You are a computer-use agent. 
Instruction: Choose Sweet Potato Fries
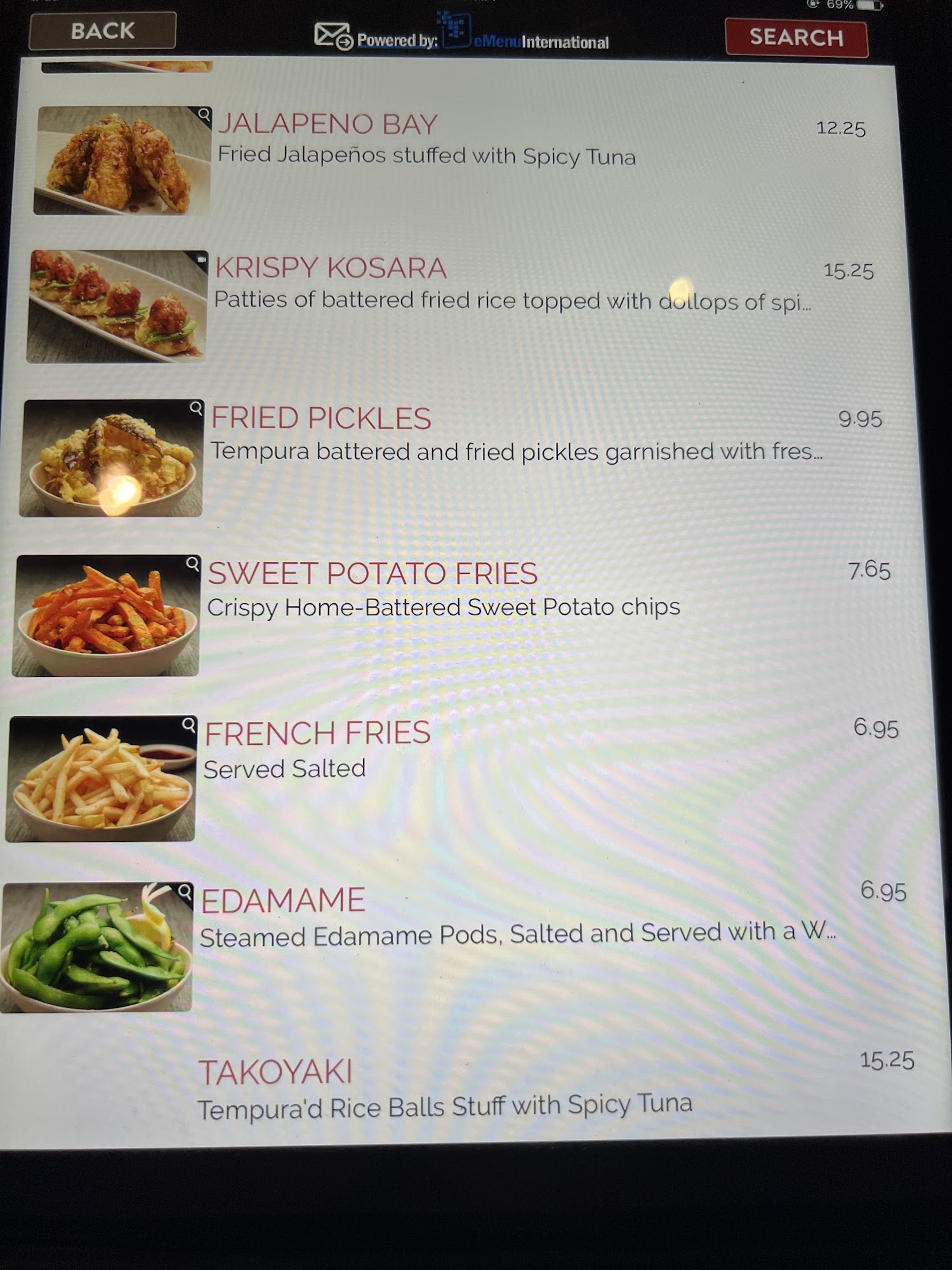pyautogui.click(x=373, y=573)
